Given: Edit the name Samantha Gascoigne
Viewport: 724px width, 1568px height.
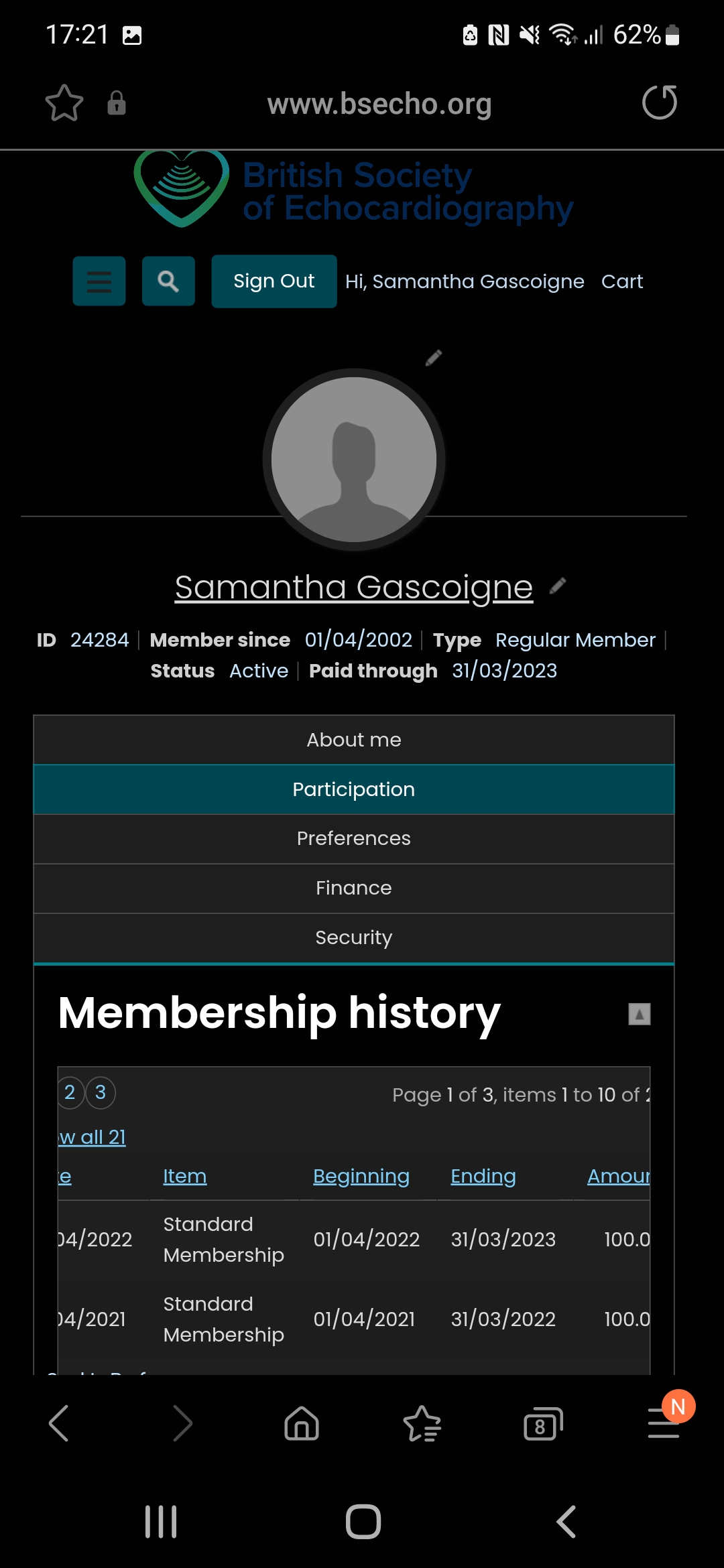Looking at the screenshot, I should click(x=558, y=586).
